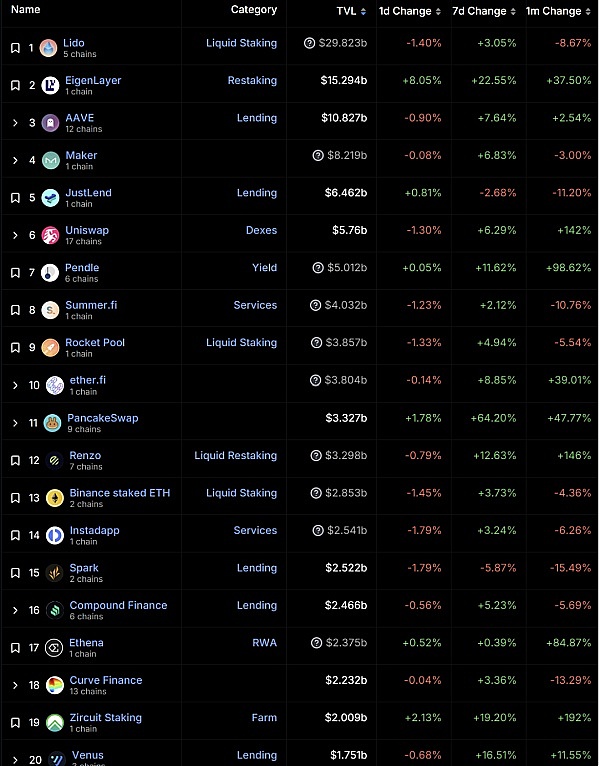The image size is (600, 766).
Task: Open the Dexes category link
Action: [x=261, y=230]
